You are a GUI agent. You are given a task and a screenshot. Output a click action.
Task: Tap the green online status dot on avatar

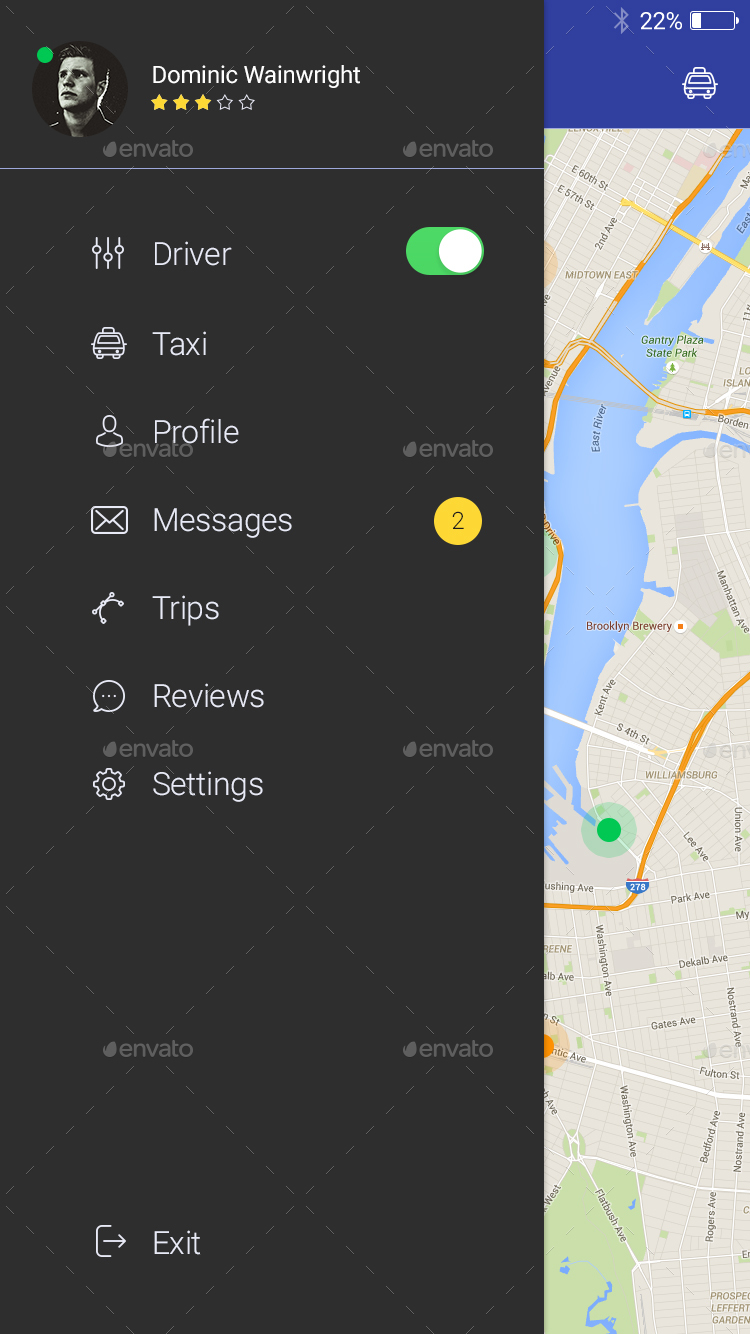click(44, 53)
